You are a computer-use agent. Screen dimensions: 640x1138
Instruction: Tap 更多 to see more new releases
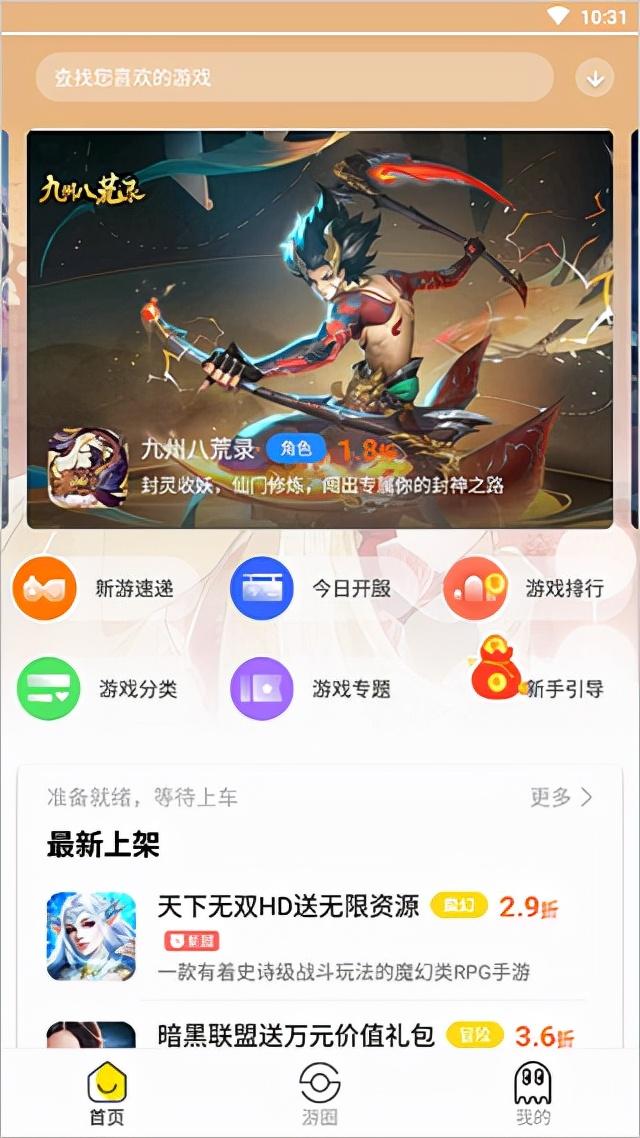[560, 797]
